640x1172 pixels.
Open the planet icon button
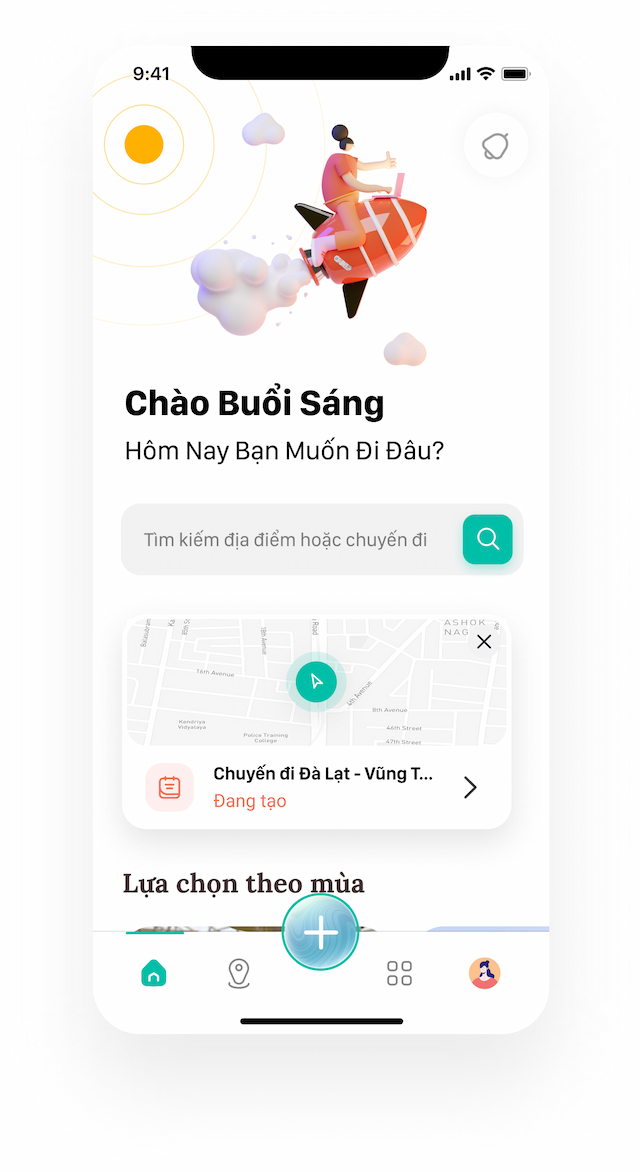point(495,147)
